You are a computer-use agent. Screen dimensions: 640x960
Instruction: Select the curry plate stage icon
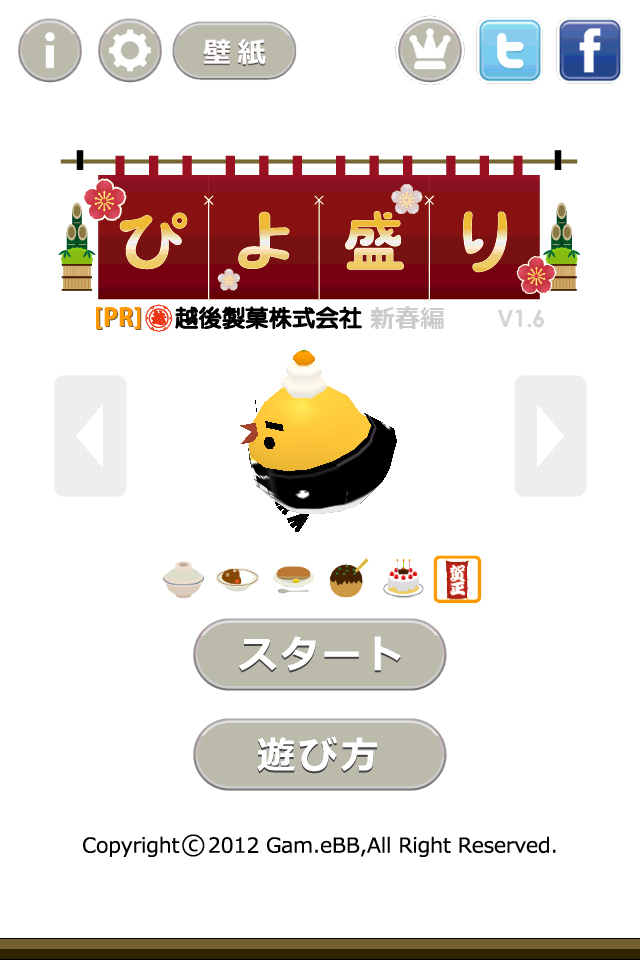237,578
